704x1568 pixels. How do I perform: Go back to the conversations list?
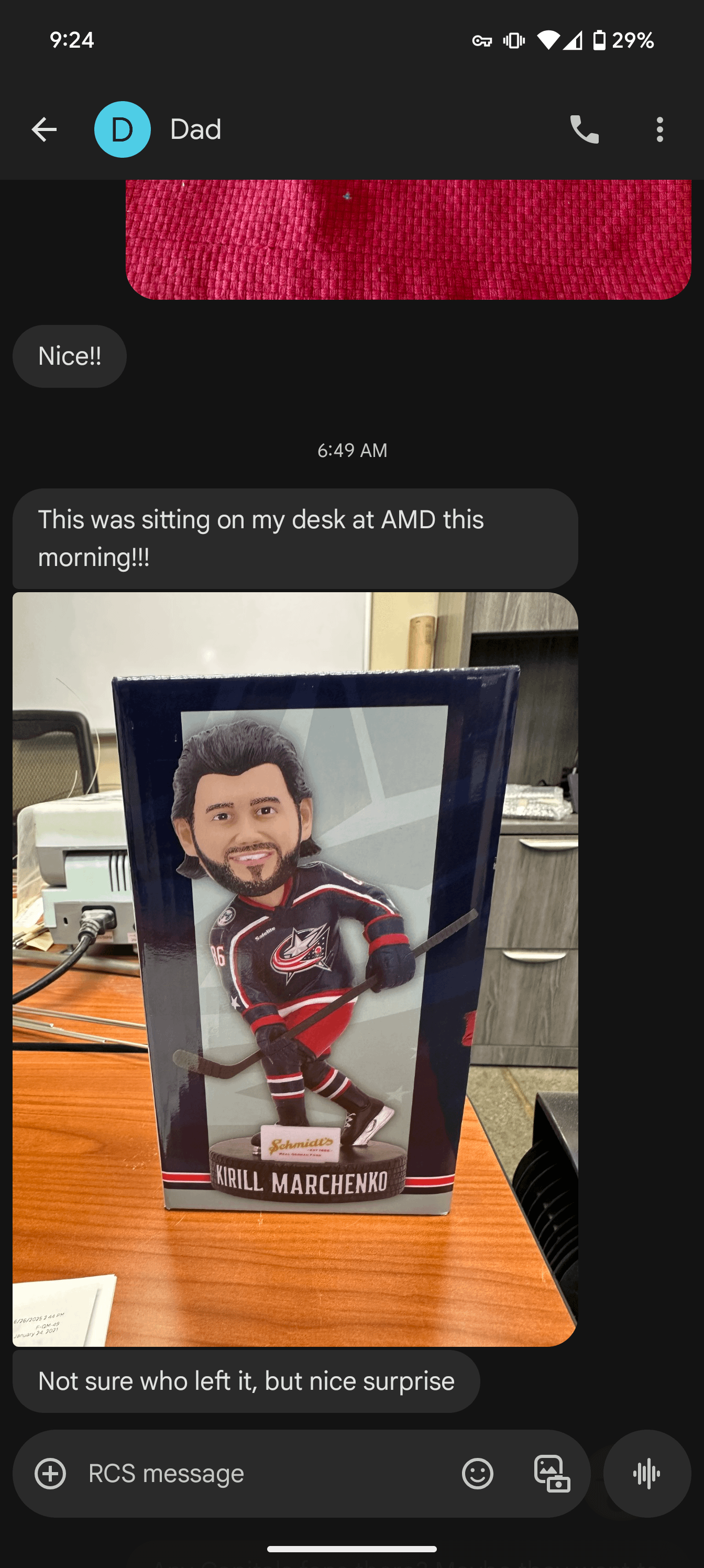point(44,129)
